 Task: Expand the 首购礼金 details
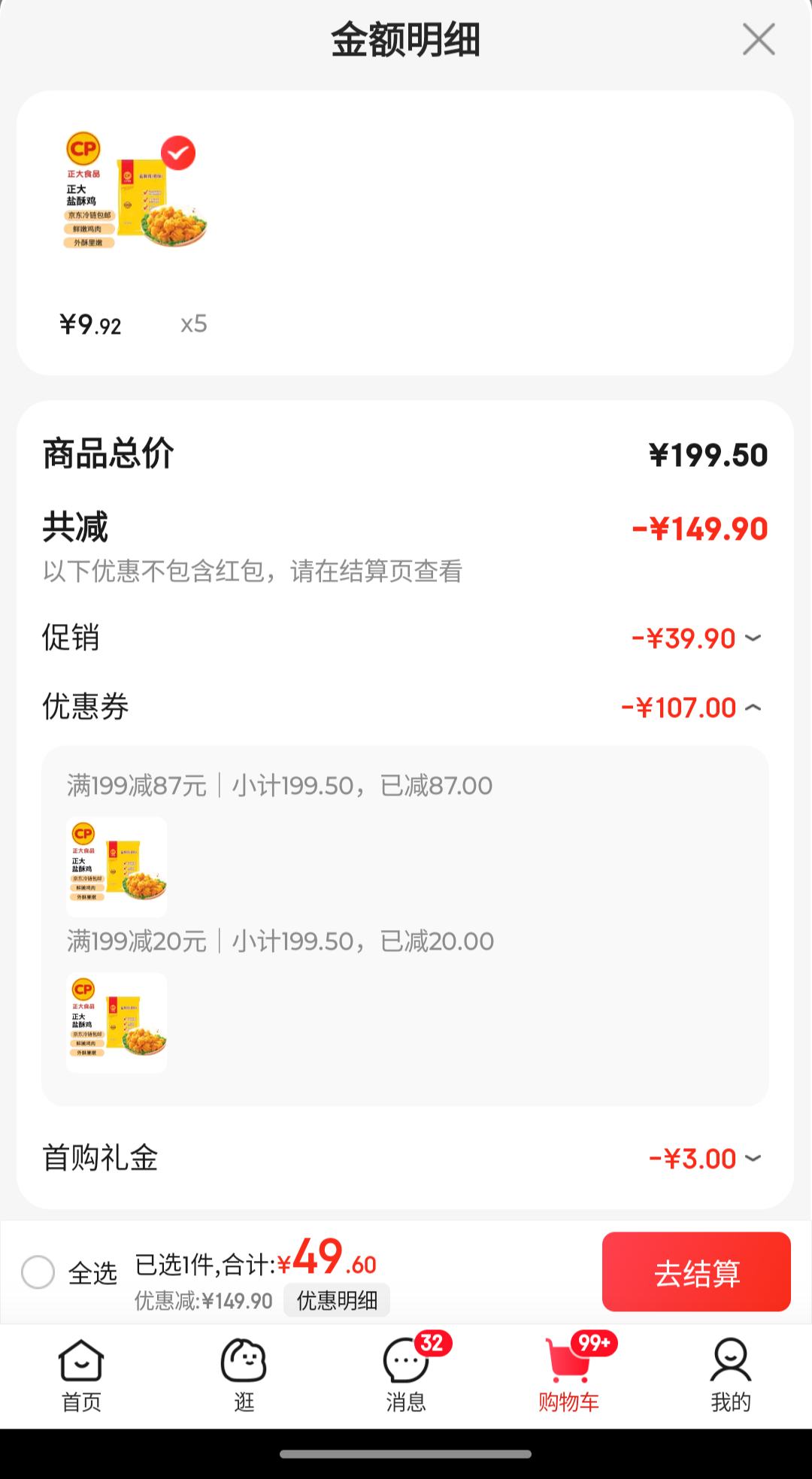coord(753,1159)
